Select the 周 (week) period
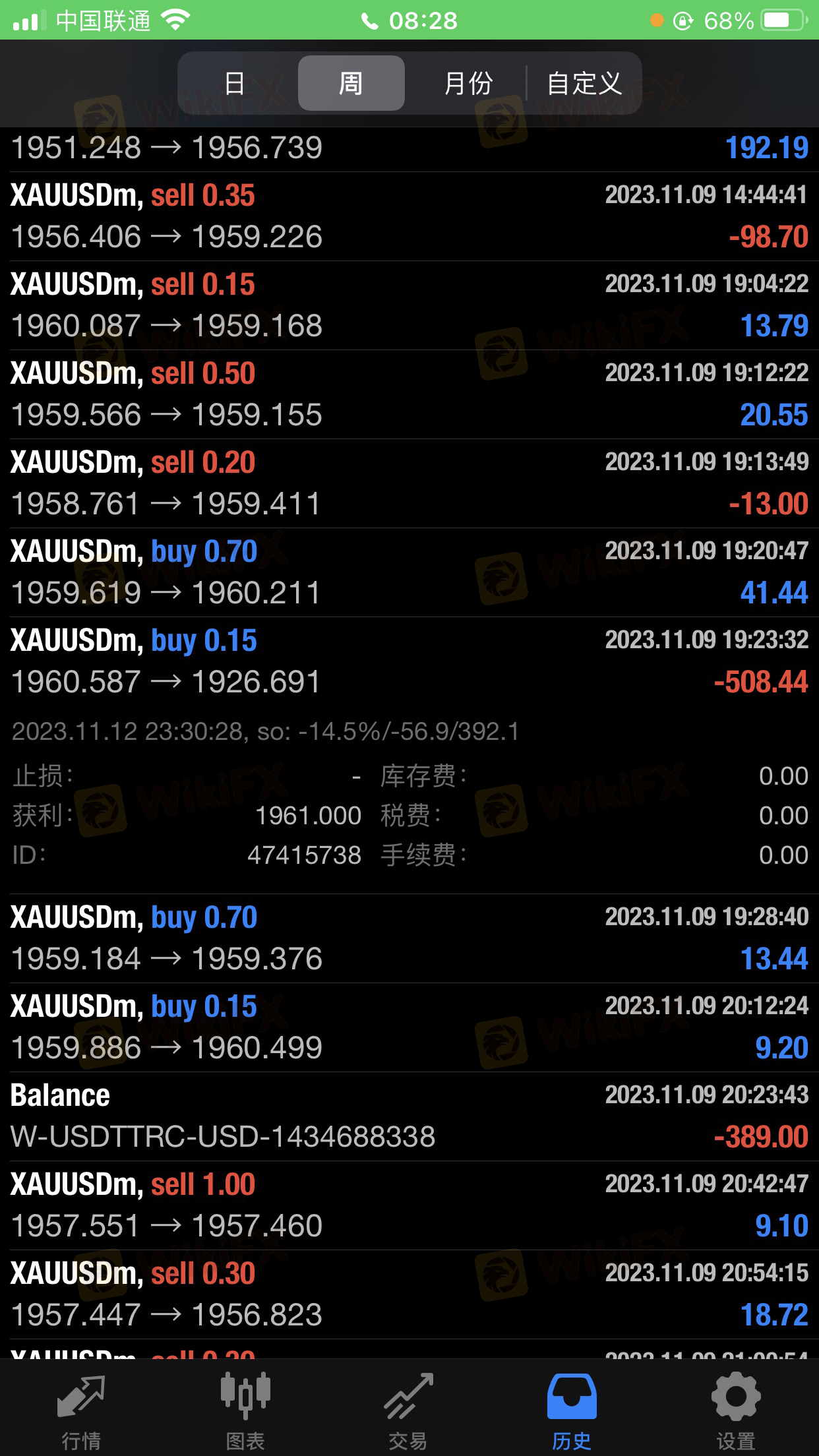Viewport: 819px width, 1456px height. (351, 83)
